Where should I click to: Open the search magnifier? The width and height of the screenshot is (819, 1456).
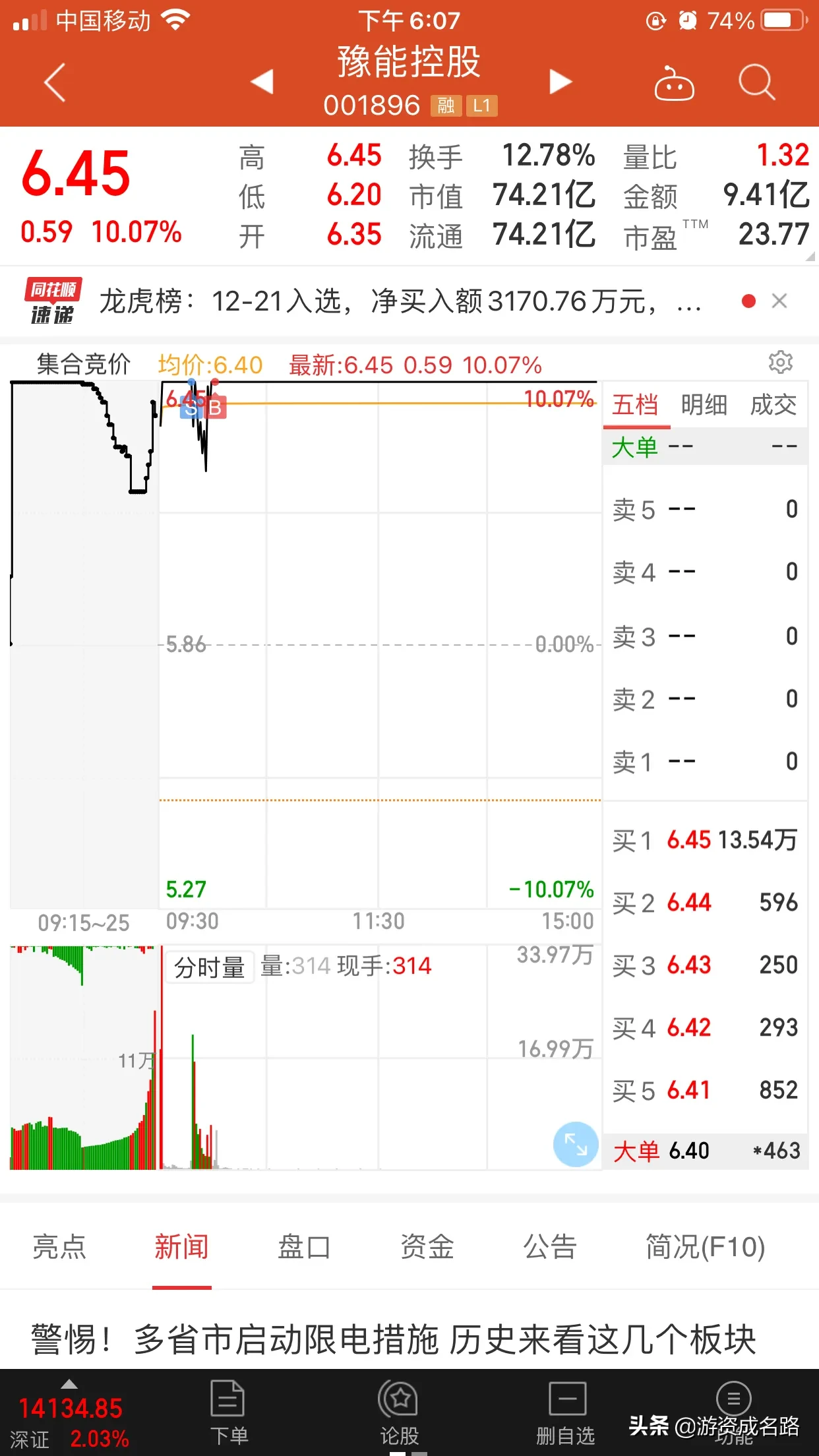pos(756,82)
